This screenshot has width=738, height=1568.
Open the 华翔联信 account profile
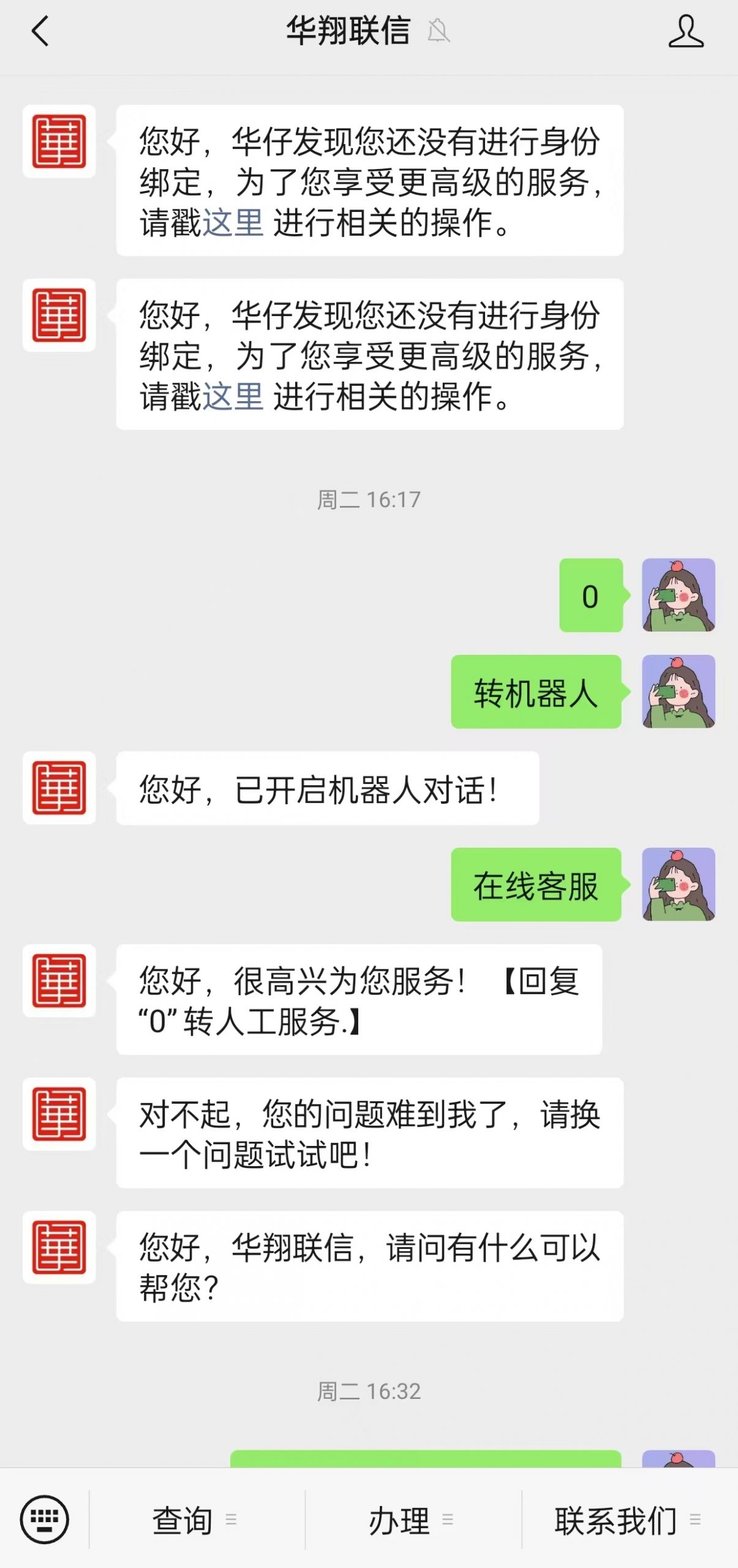pos(685,31)
